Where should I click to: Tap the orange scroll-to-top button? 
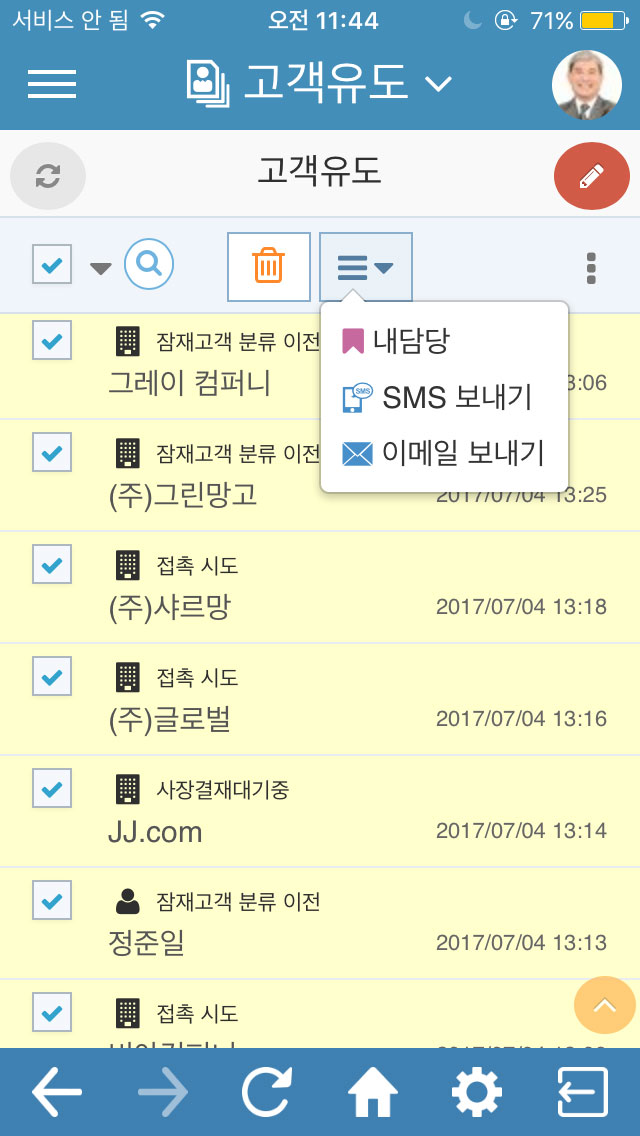coord(604,1004)
